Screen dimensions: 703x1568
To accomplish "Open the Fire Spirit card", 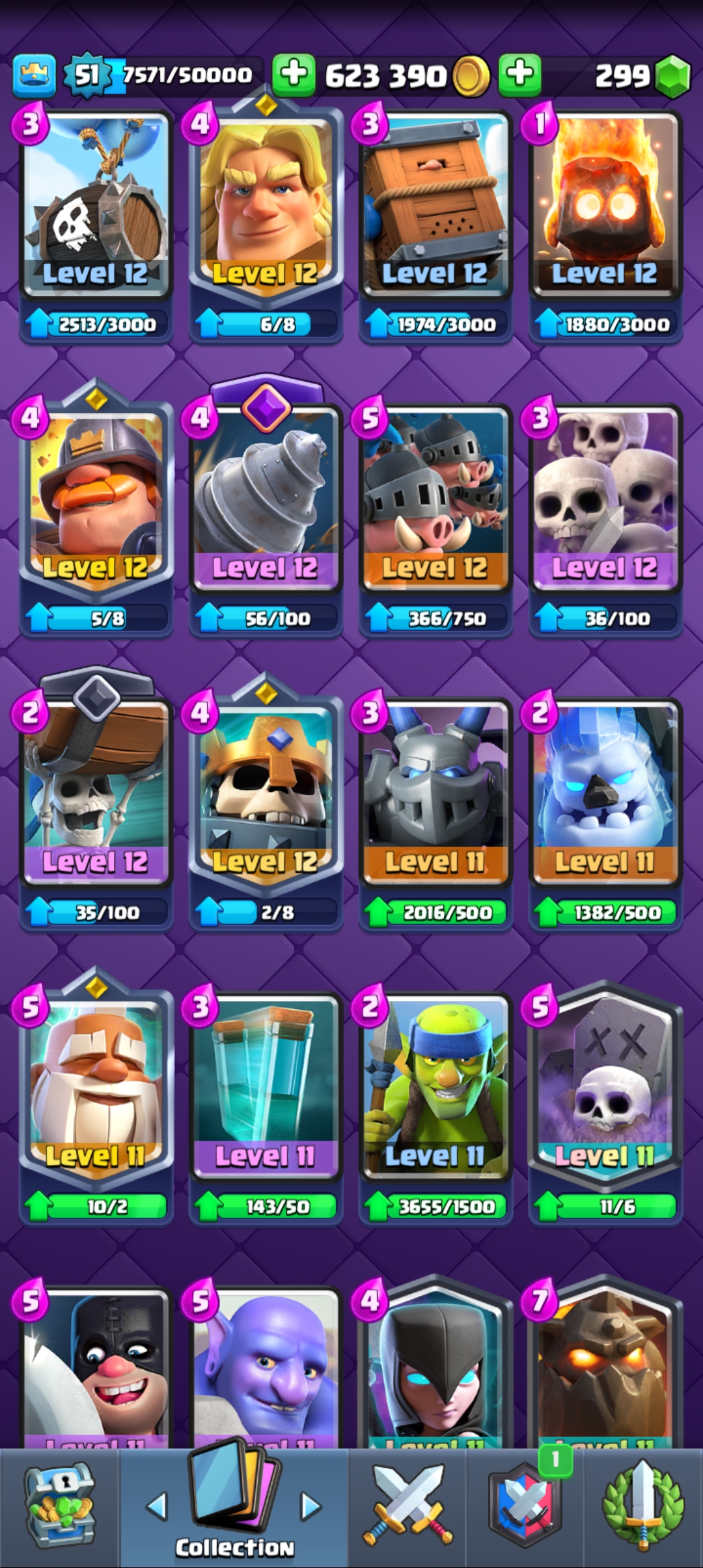I will tap(605, 225).
